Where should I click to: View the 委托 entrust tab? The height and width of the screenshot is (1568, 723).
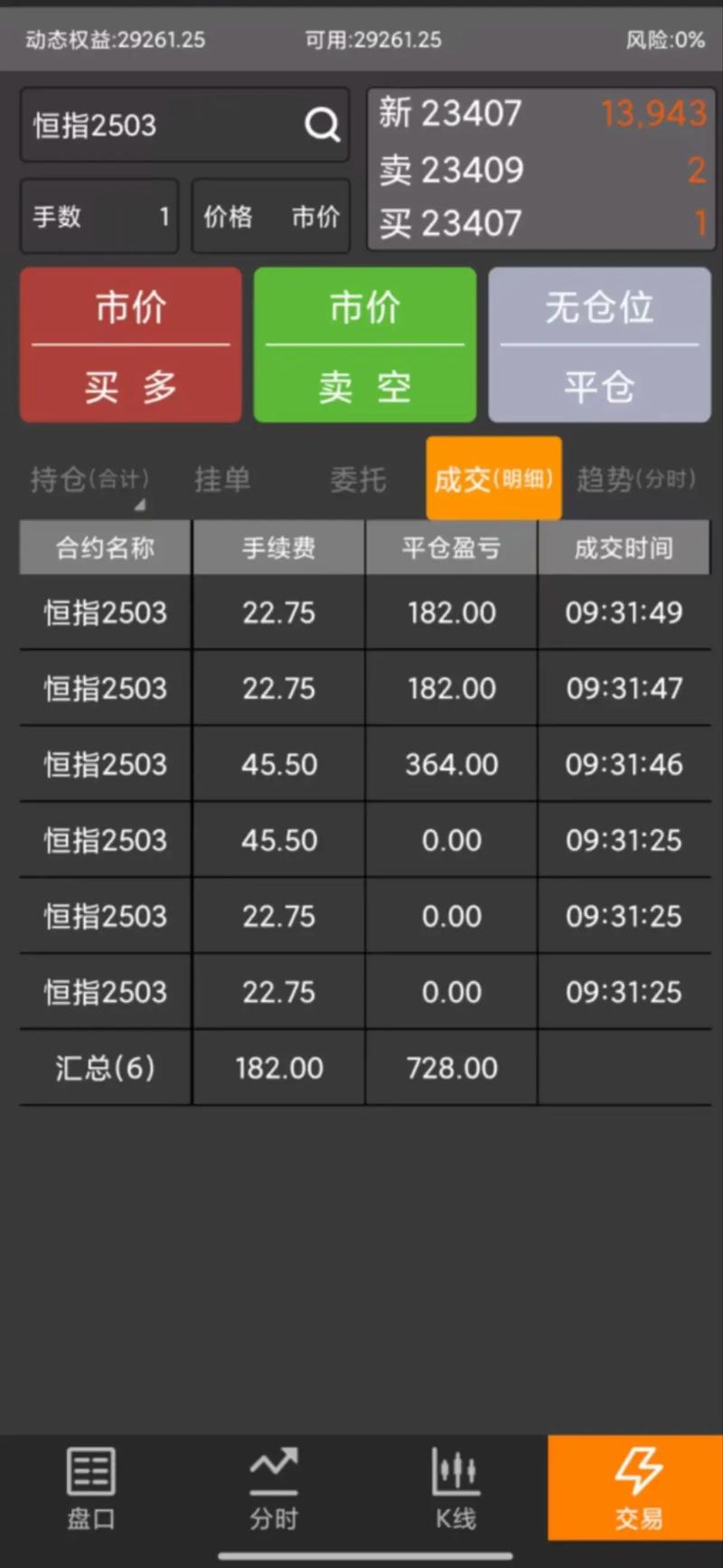point(358,478)
